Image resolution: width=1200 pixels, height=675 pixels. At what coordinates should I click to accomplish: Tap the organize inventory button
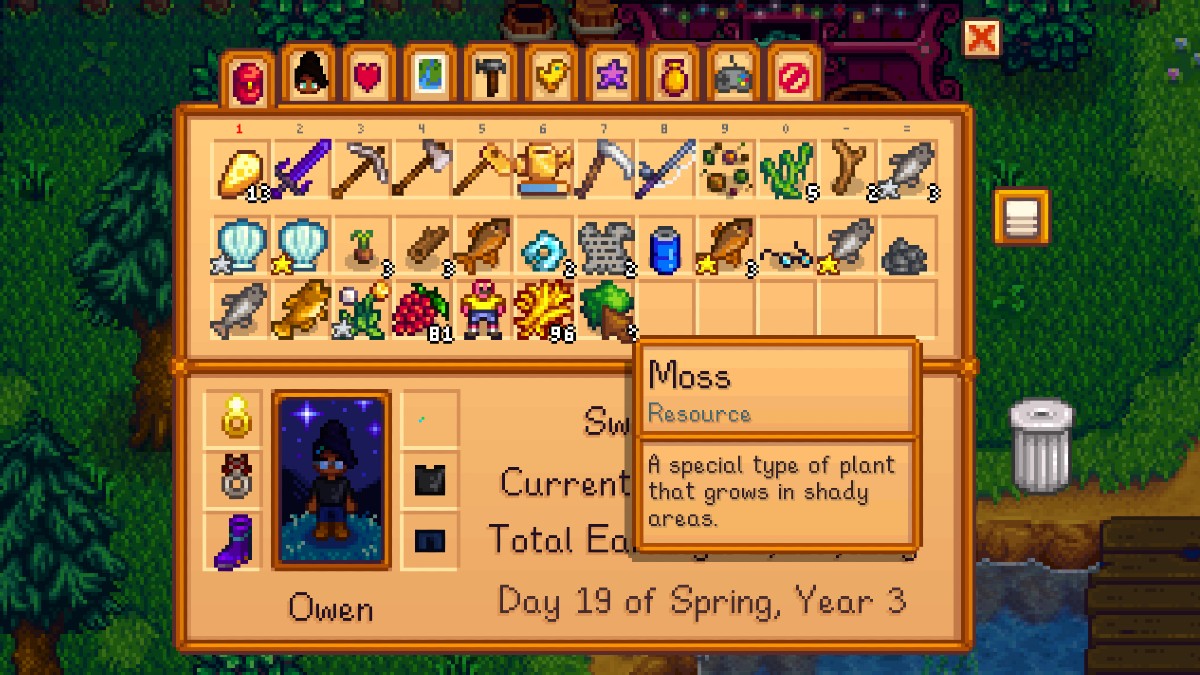(x=1021, y=216)
